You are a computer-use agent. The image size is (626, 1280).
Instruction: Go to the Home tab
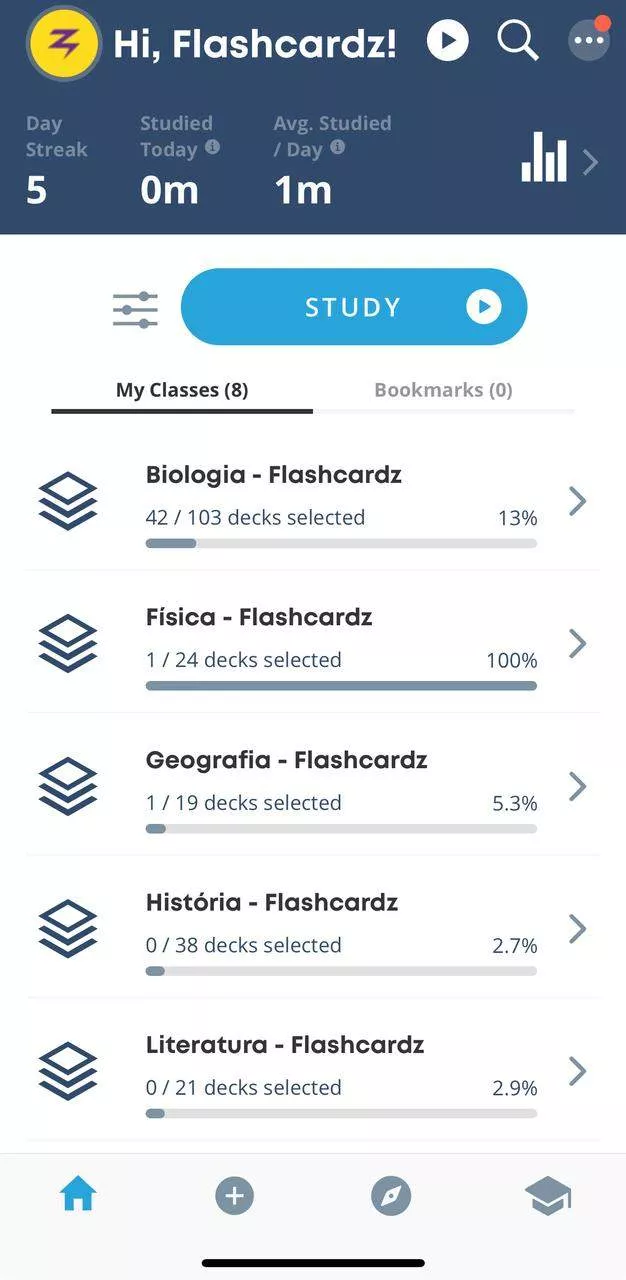(x=78, y=1195)
